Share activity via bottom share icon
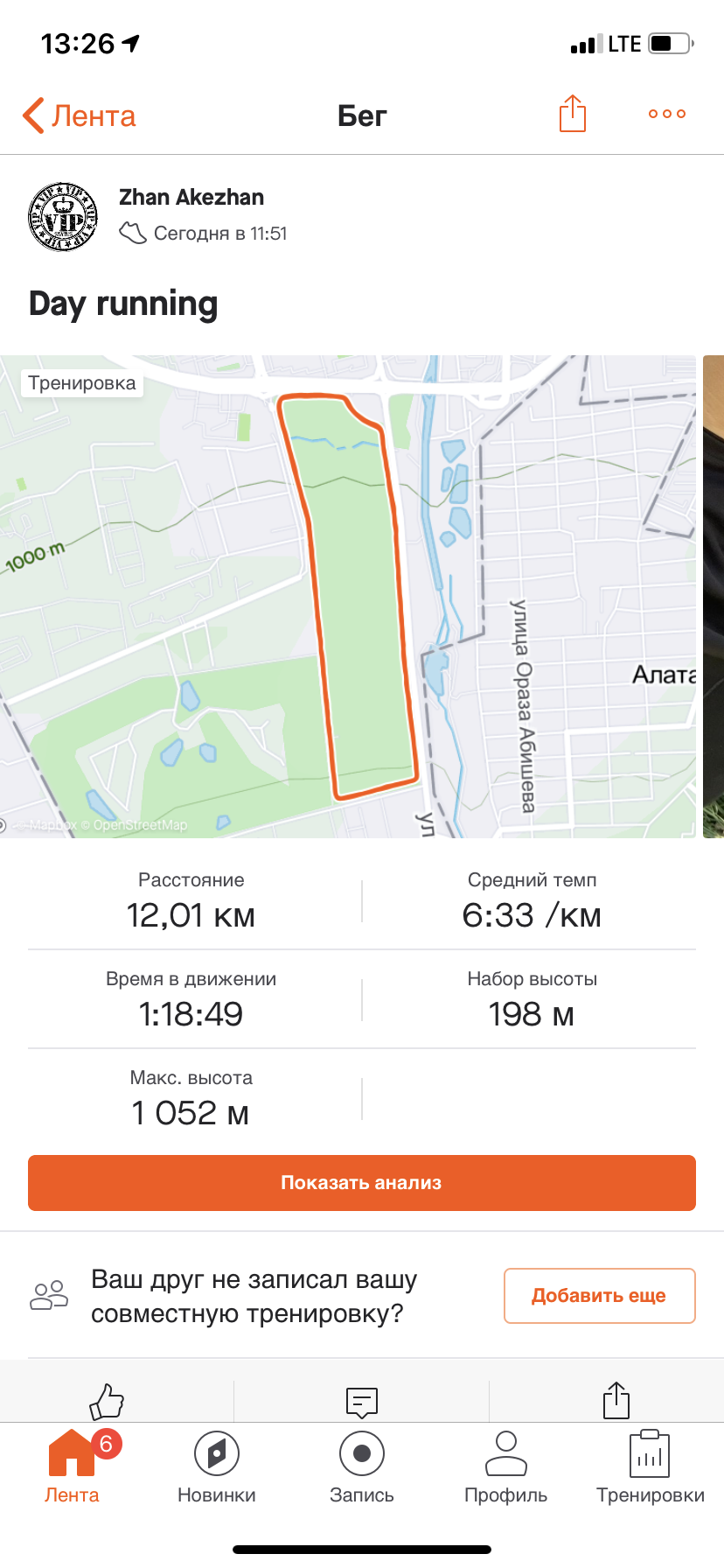The height and width of the screenshot is (1568, 724). pos(616,1400)
